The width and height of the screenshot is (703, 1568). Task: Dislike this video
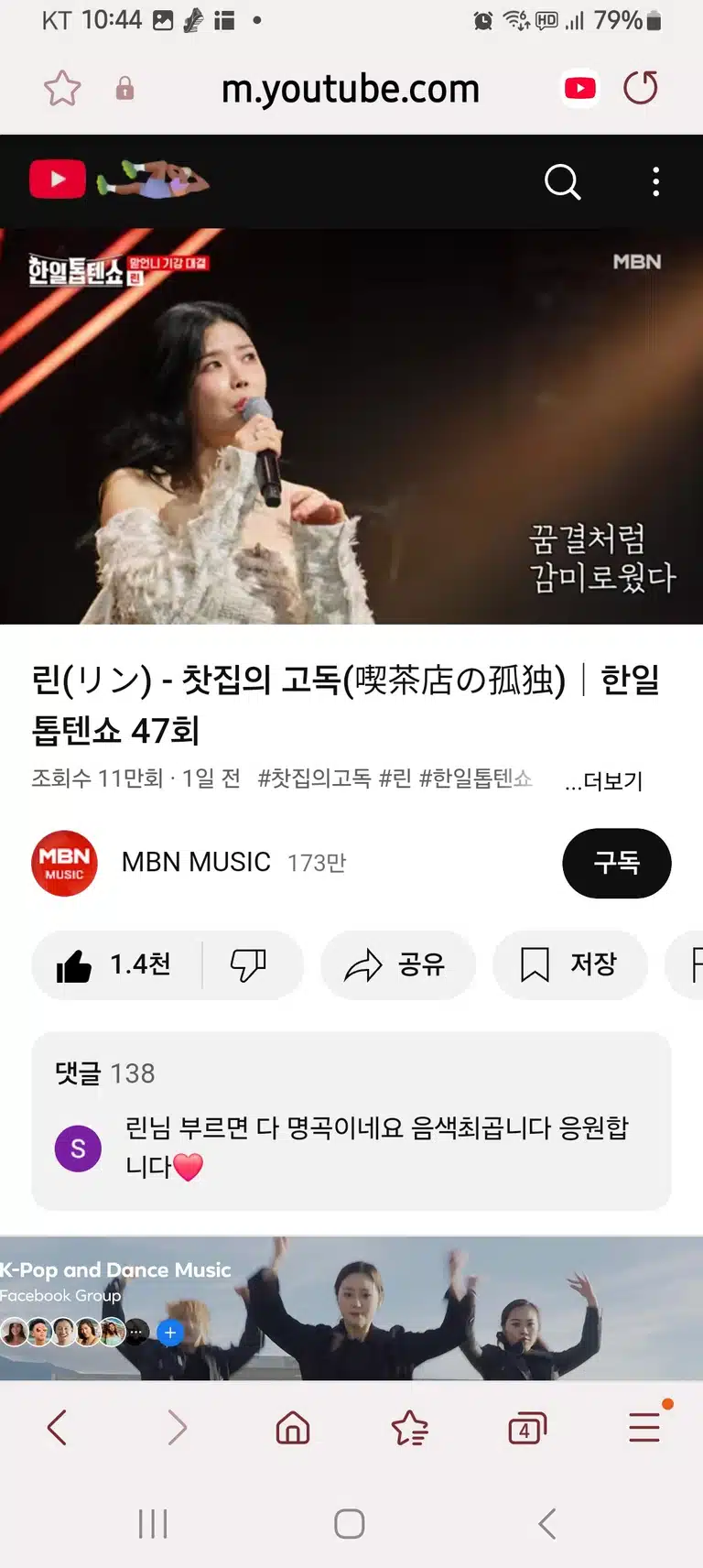coord(248,964)
